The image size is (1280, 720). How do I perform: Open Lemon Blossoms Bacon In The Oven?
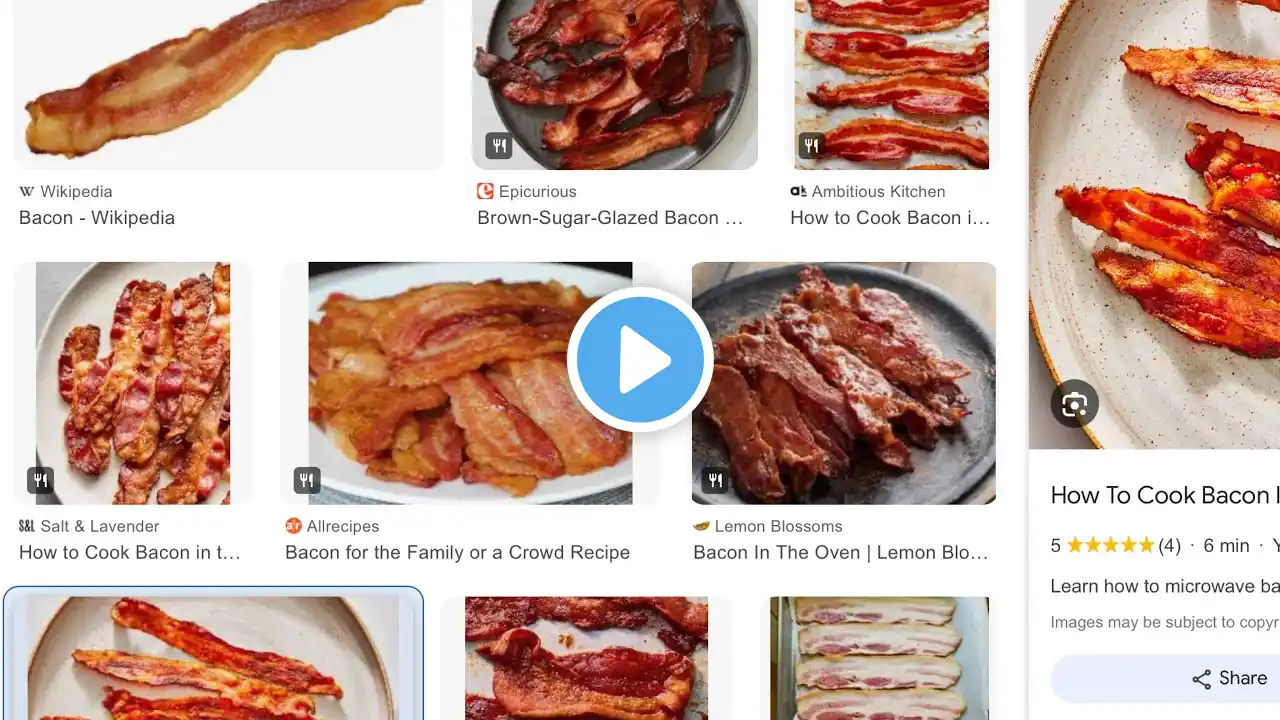[843, 383]
